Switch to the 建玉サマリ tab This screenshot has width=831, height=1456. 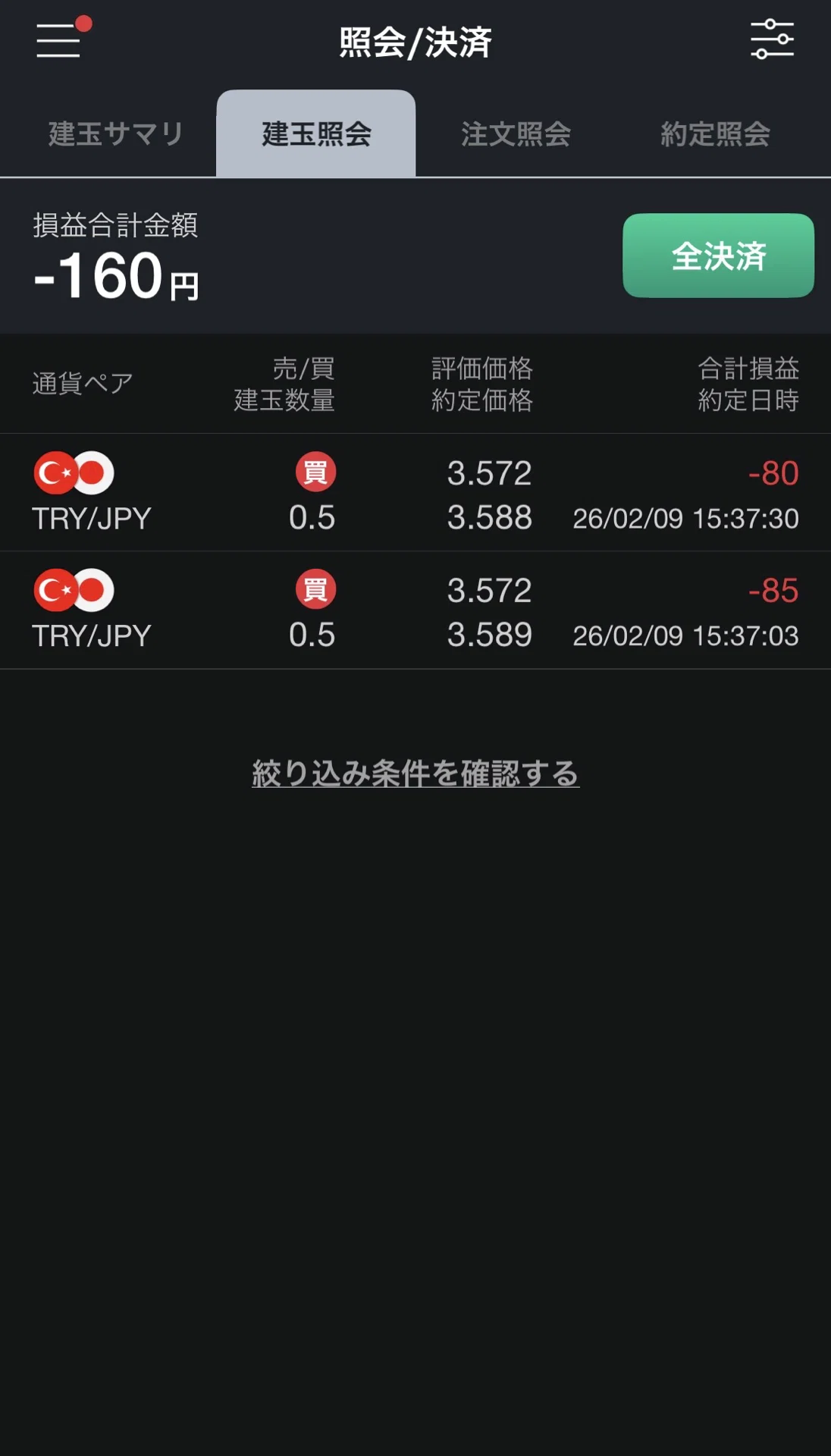point(115,134)
